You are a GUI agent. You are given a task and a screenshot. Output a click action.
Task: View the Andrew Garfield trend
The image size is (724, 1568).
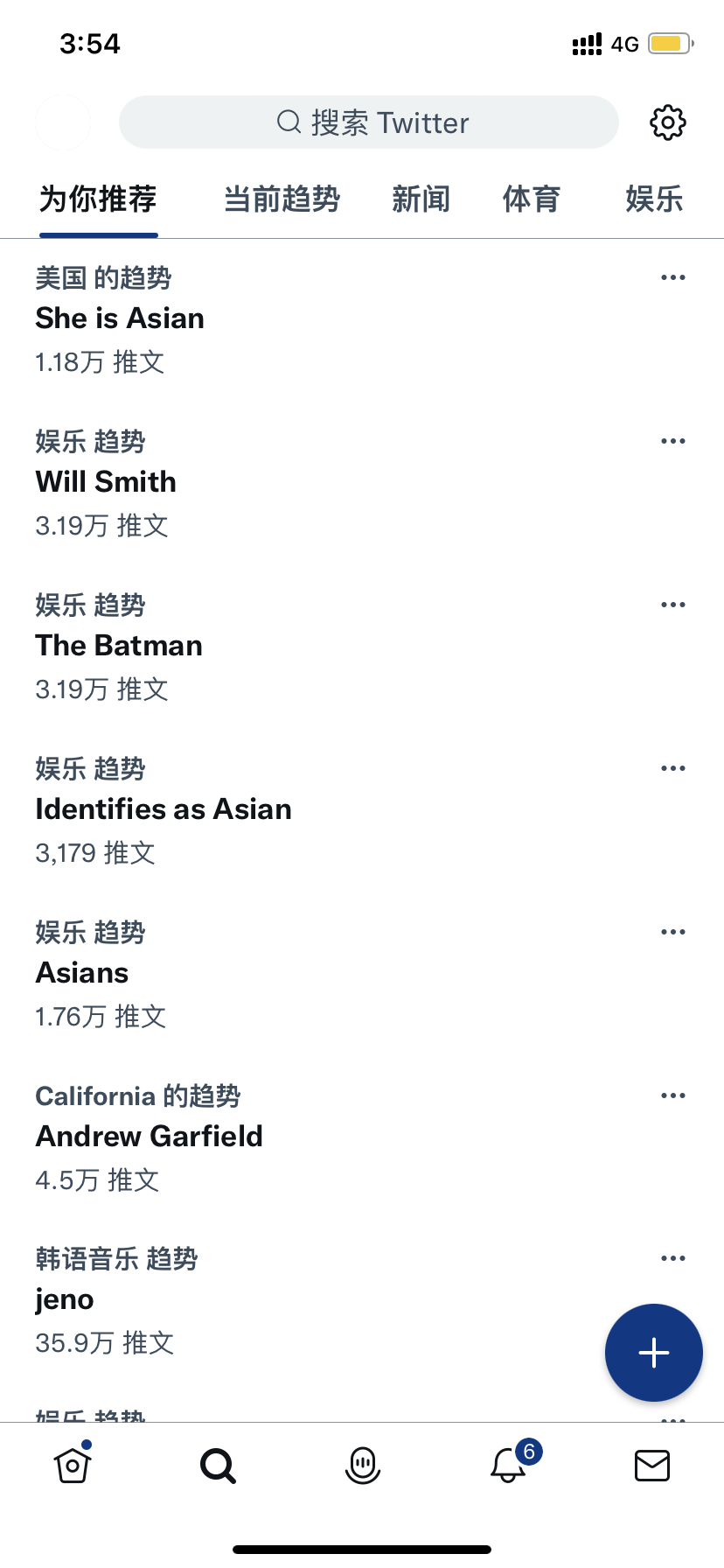click(x=150, y=1137)
